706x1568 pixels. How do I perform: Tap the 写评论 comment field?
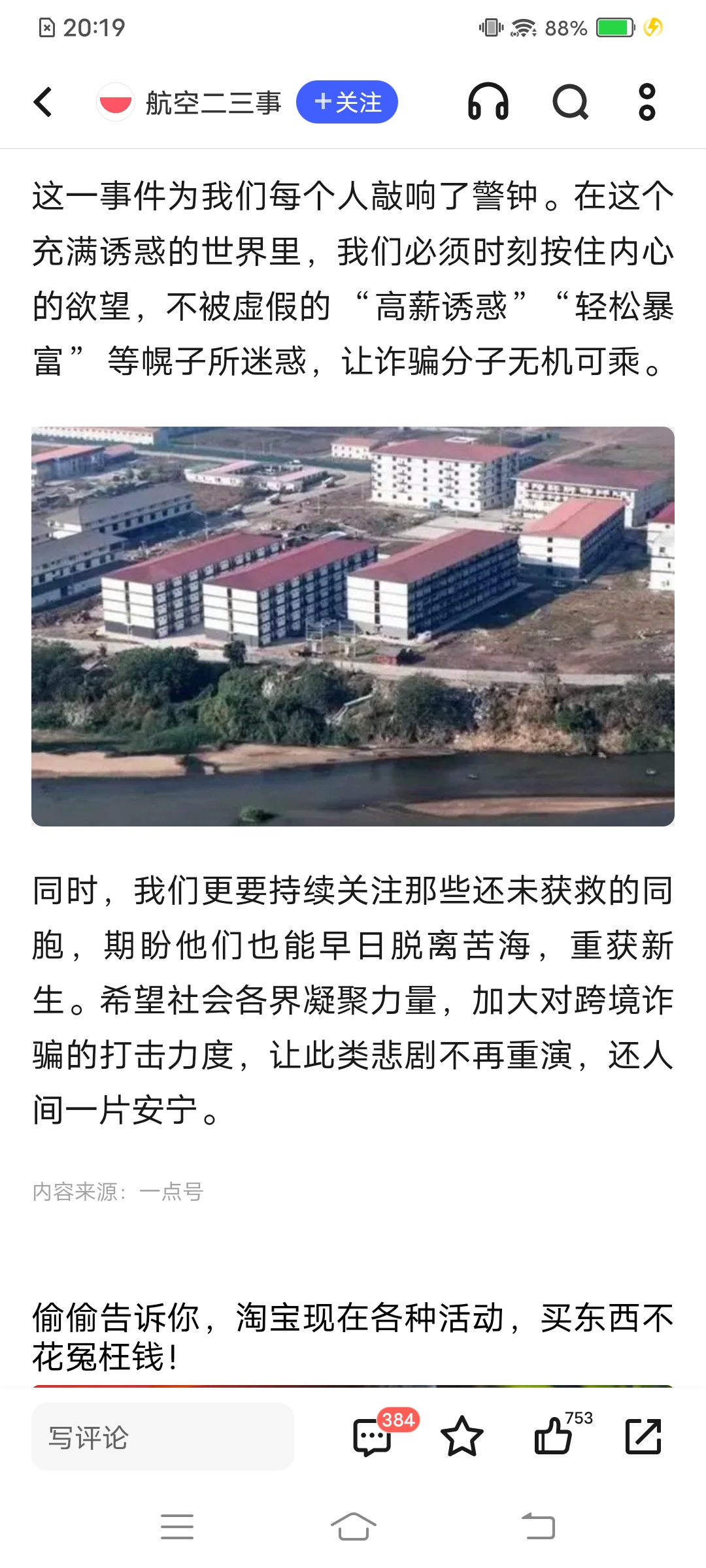162,1437
